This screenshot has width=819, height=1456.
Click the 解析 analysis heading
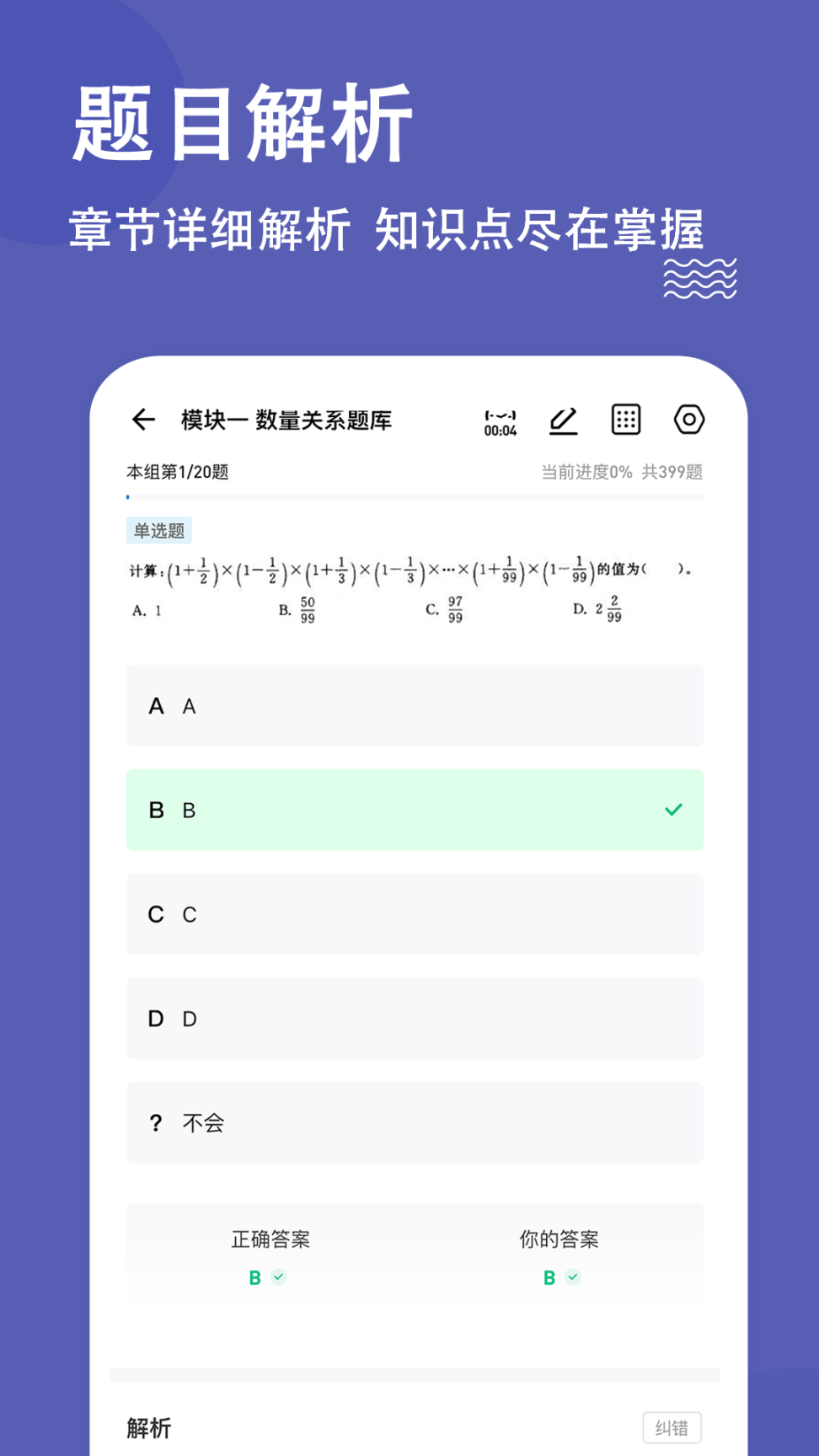(149, 1427)
